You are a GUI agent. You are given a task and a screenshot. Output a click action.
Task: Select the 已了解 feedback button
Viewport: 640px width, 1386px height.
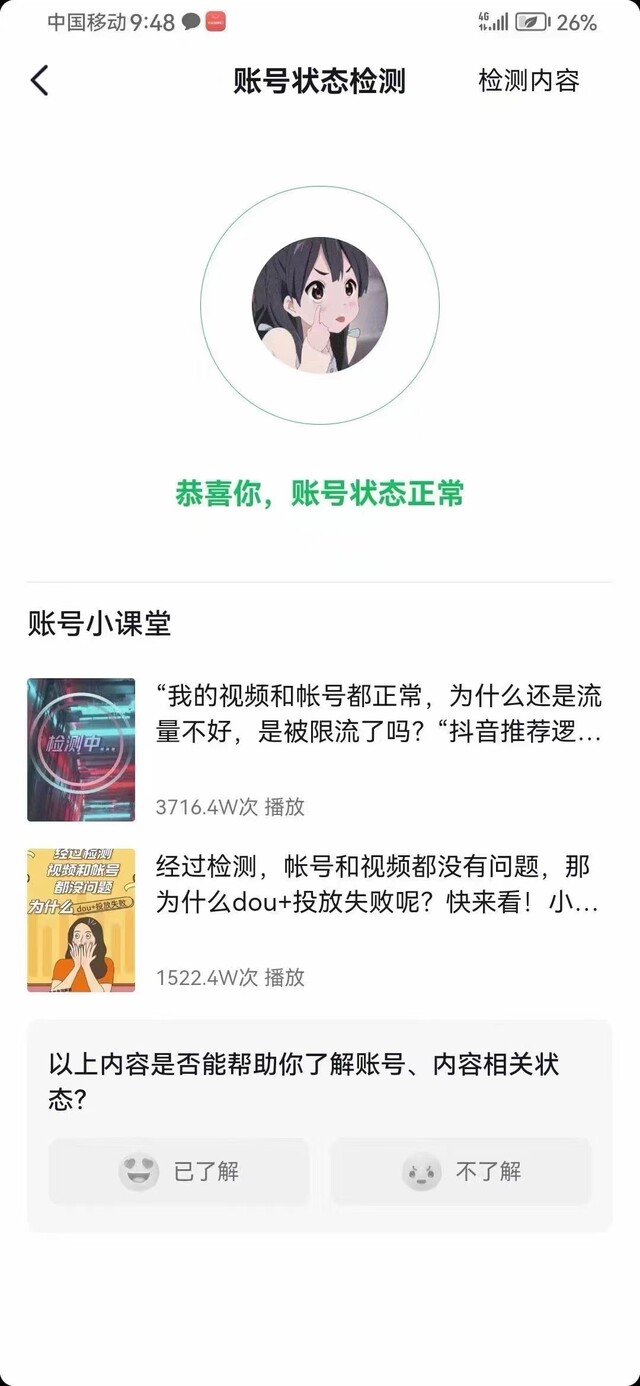[x=179, y=1171]
